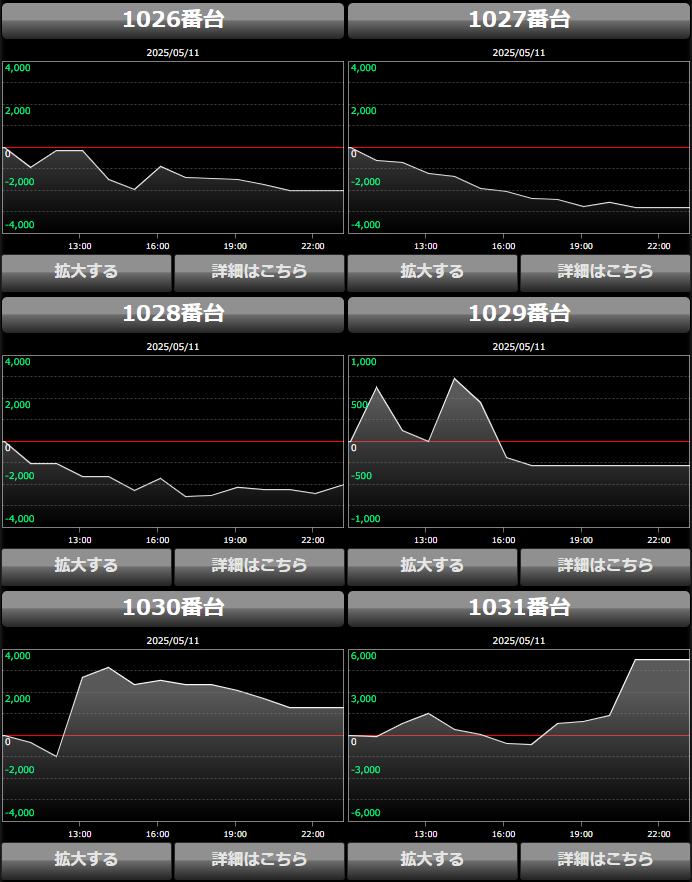Select the 1031番台 header
The height and width of the screenshot is (882, 692).
tap(519, 608)
